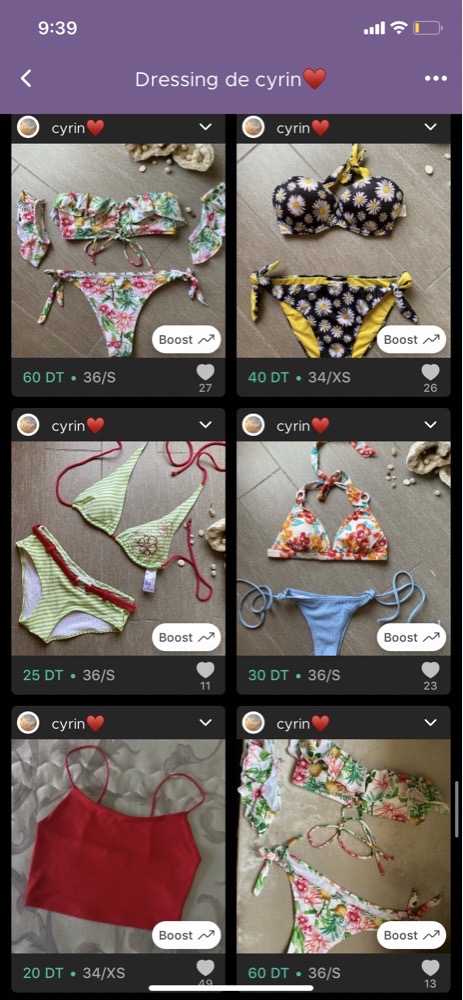Screen dimensions: 463x1000
Task: Go back using the back arrow
Action: coord(26,79)
